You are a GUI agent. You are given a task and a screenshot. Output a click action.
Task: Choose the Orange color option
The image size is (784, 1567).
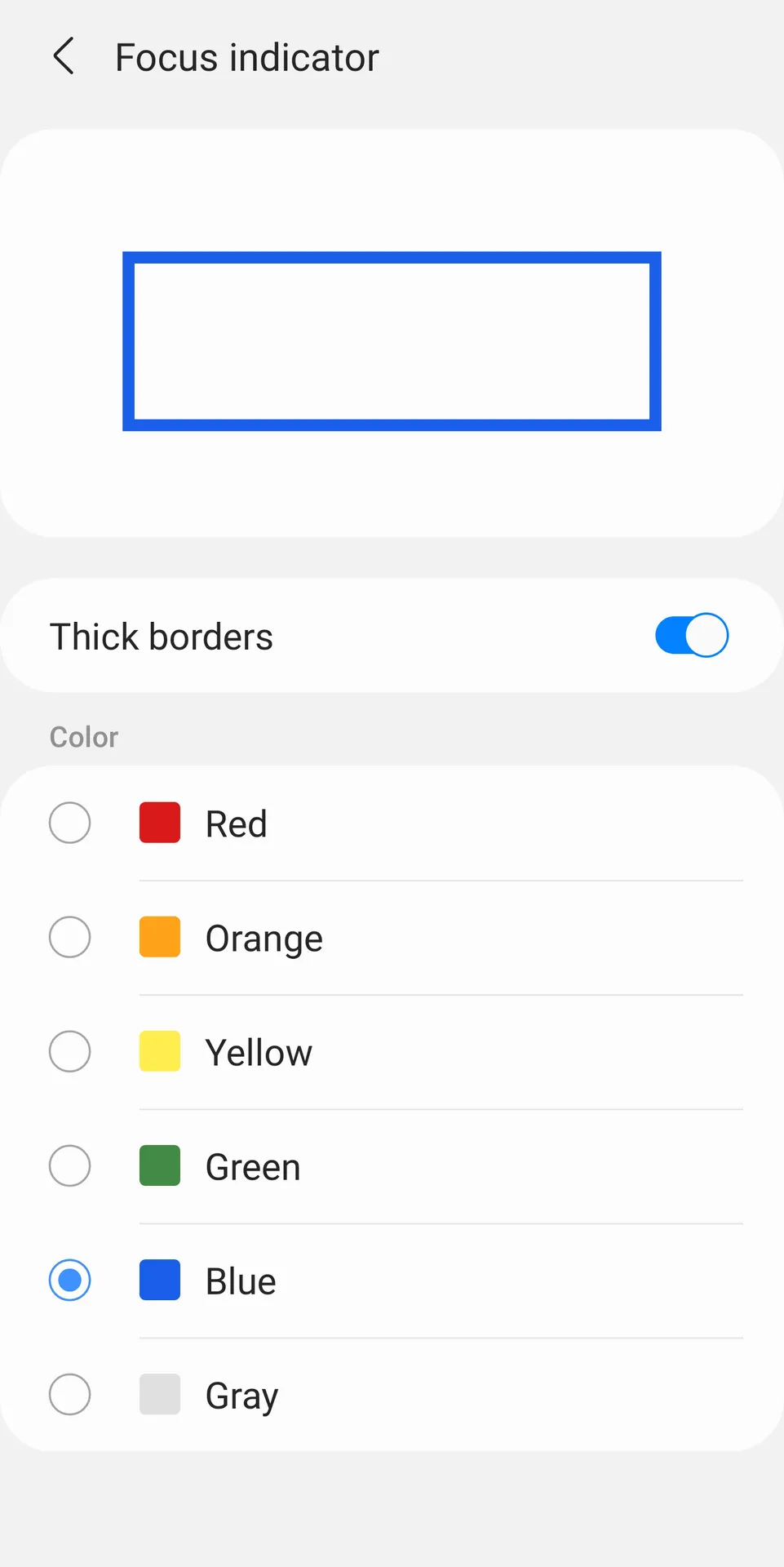[392, 938]
